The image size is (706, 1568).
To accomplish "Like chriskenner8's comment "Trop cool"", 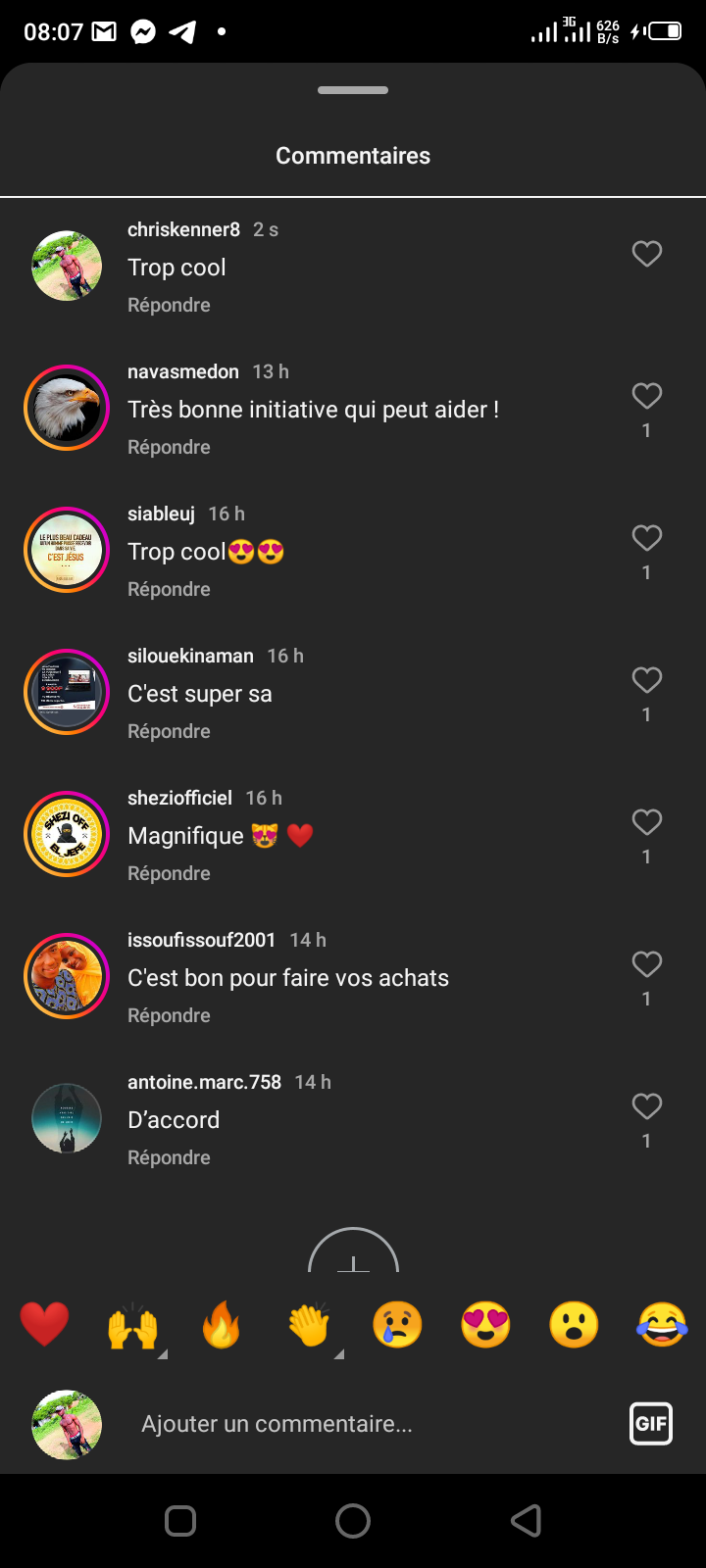I will 646,254.
